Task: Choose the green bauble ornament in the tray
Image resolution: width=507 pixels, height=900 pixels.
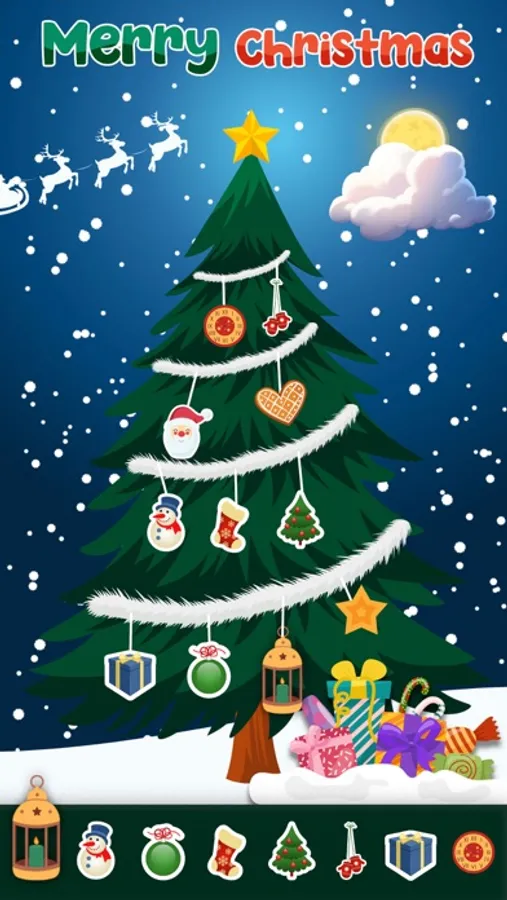Action: tap(163, 852)
